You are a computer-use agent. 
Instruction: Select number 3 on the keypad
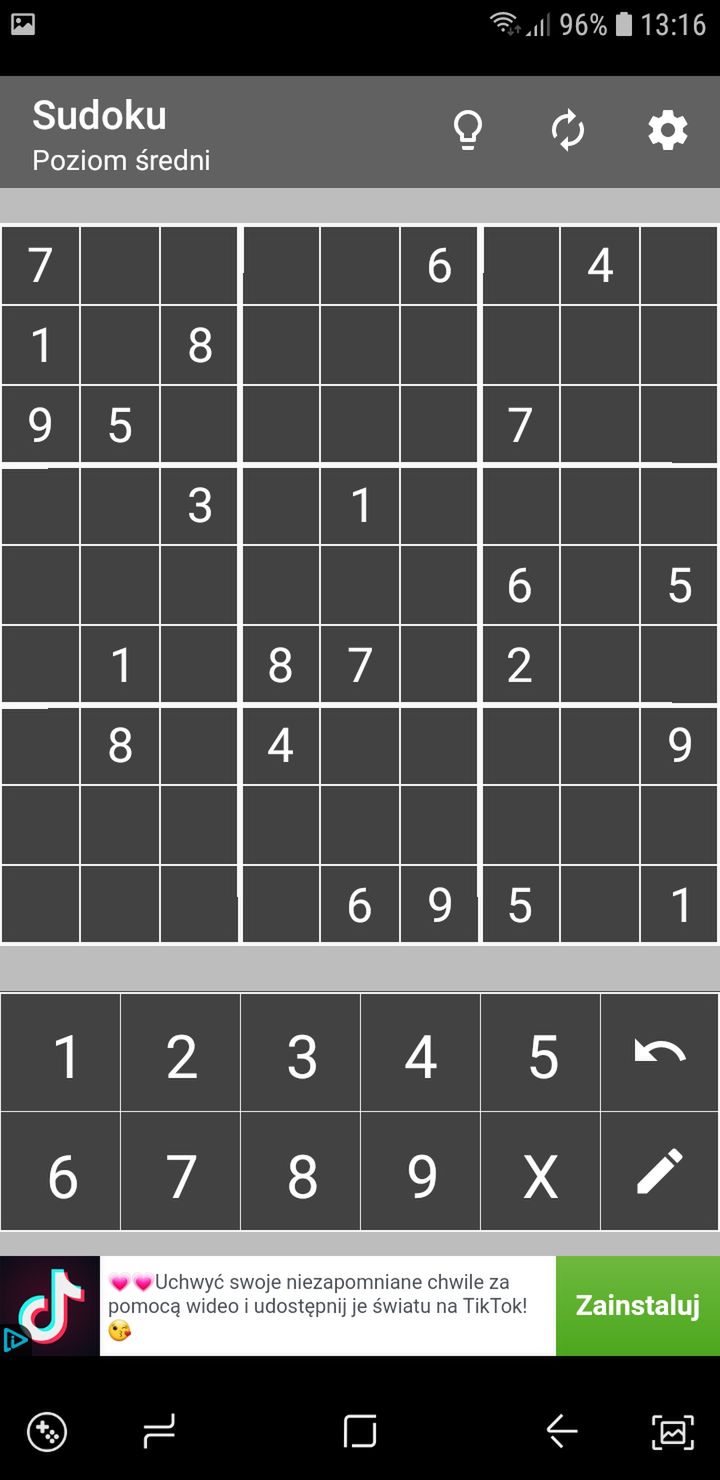pos(301,1052)
